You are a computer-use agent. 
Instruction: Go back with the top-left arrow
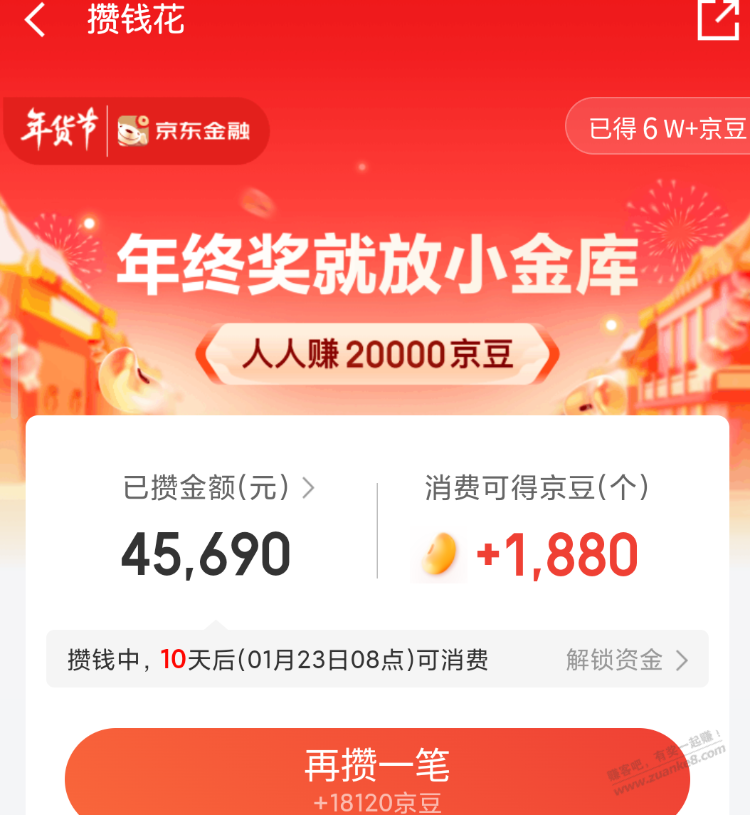36,19
